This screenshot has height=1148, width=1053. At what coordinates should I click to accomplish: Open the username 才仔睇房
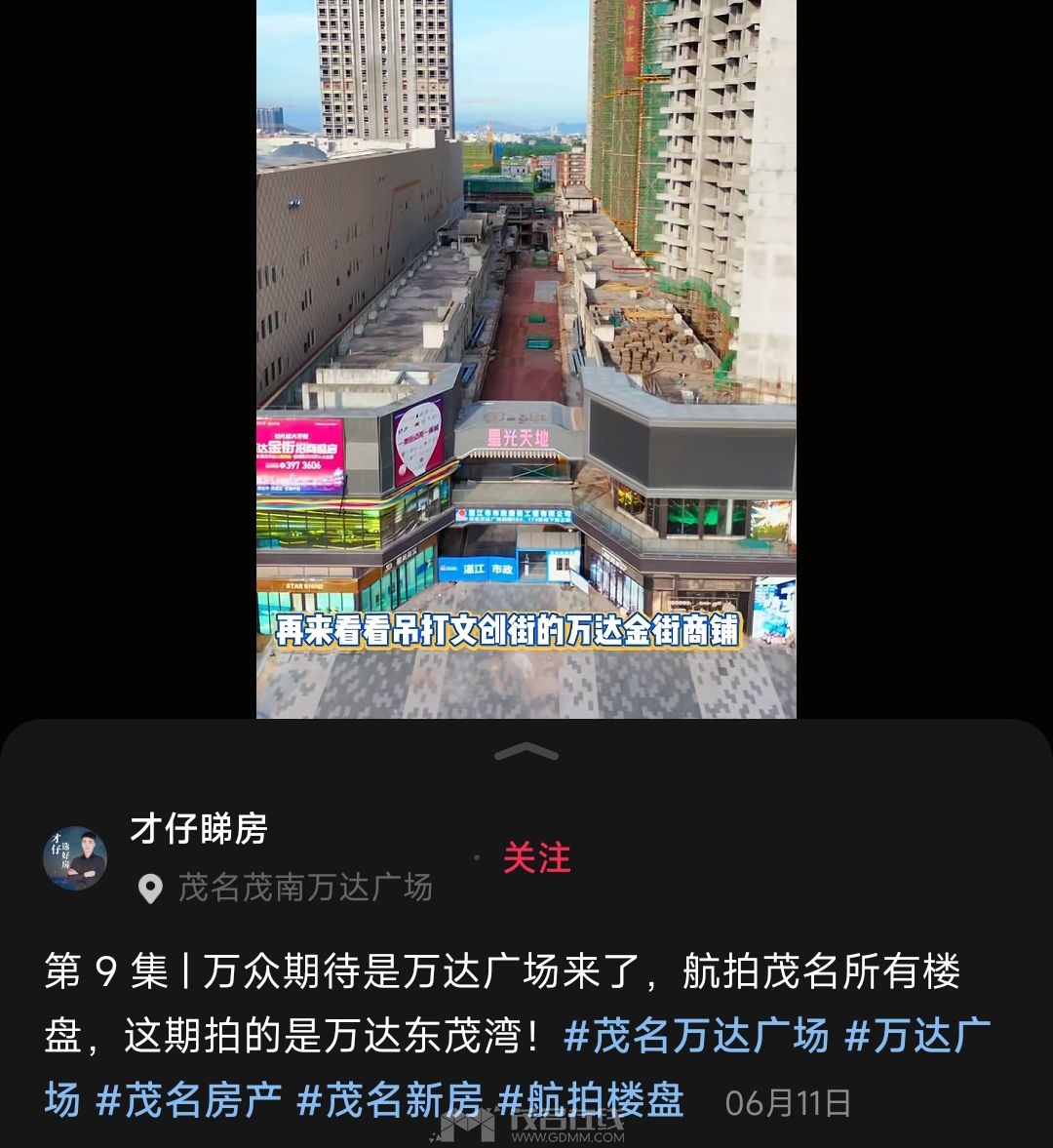199,829
